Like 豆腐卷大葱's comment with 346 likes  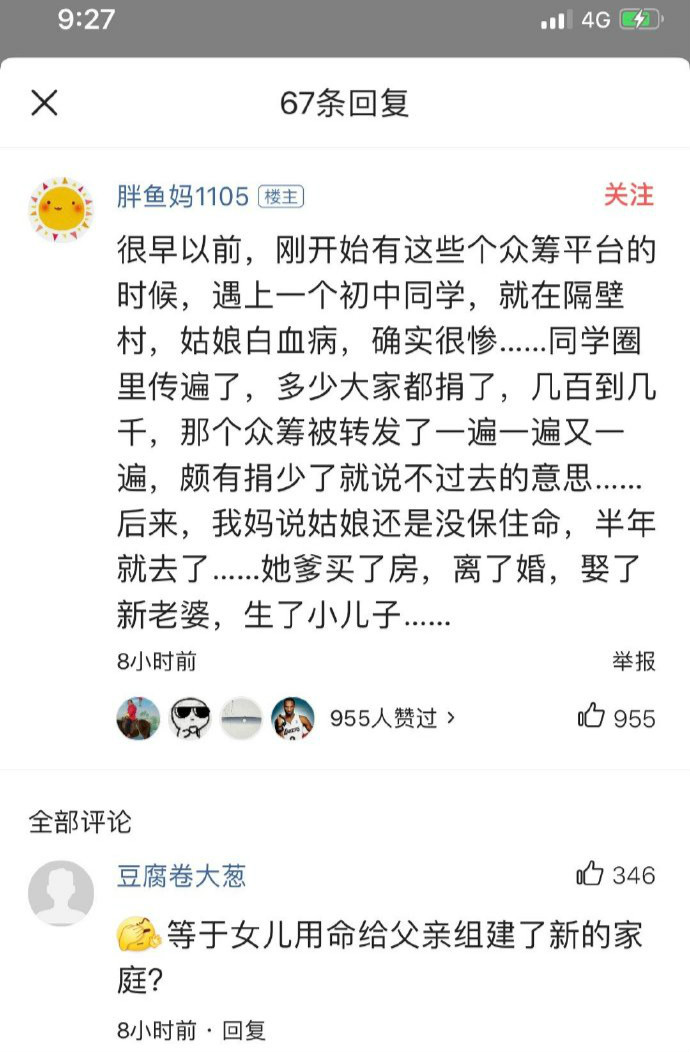click(615, 875)
